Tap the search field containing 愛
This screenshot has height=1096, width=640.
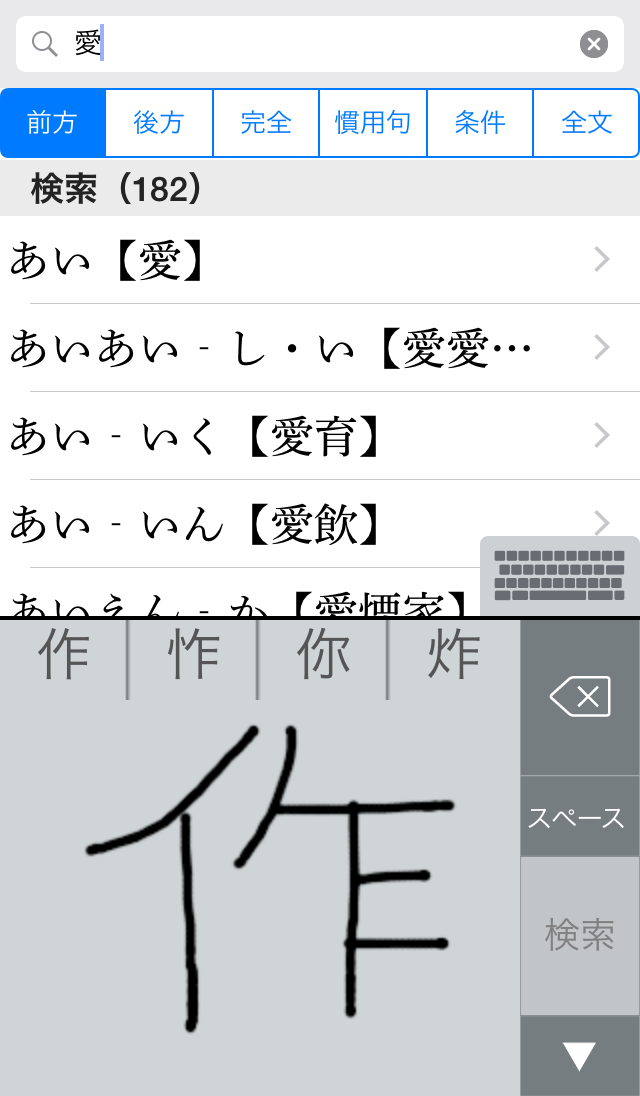tap(320, 44)
